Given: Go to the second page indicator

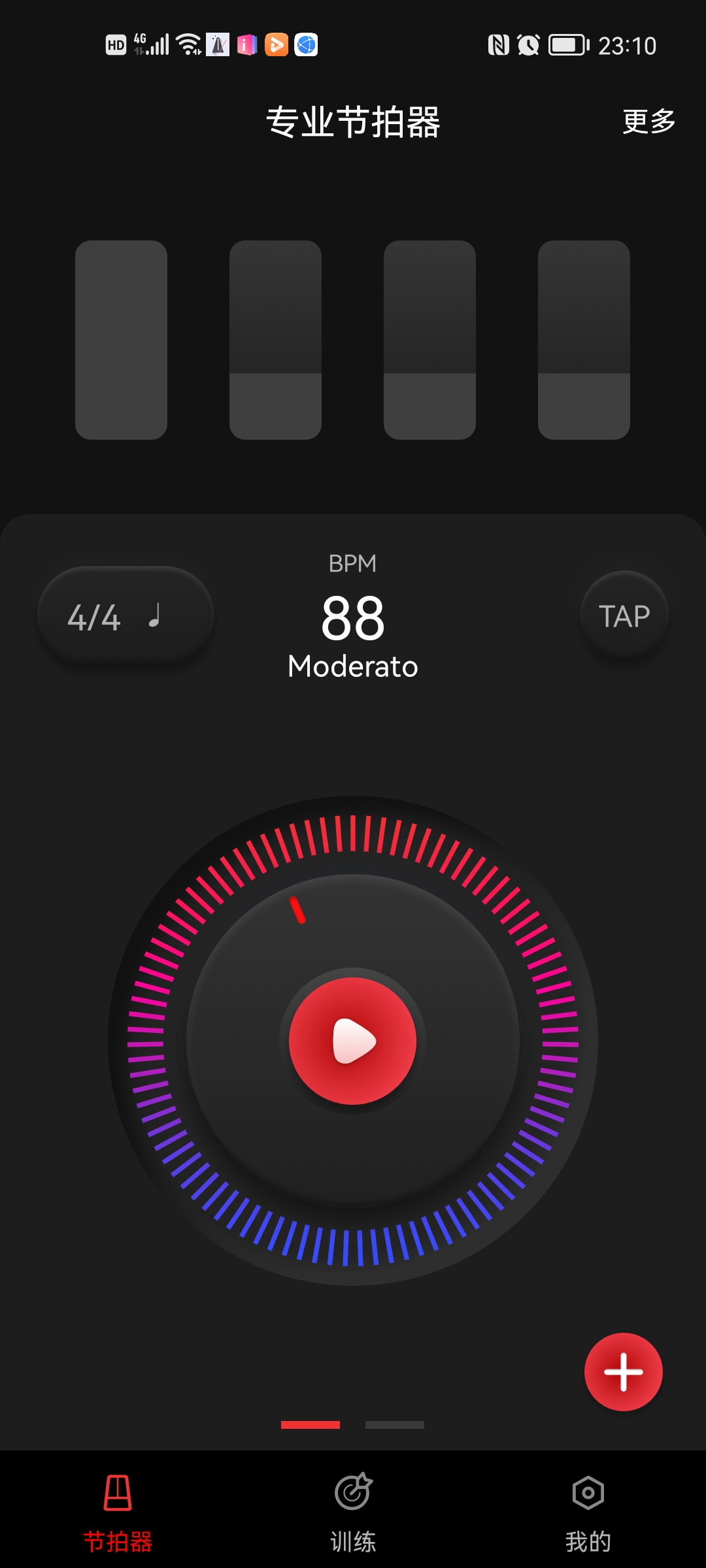Looking at the screenshot, I should [x=395, y=1425].
